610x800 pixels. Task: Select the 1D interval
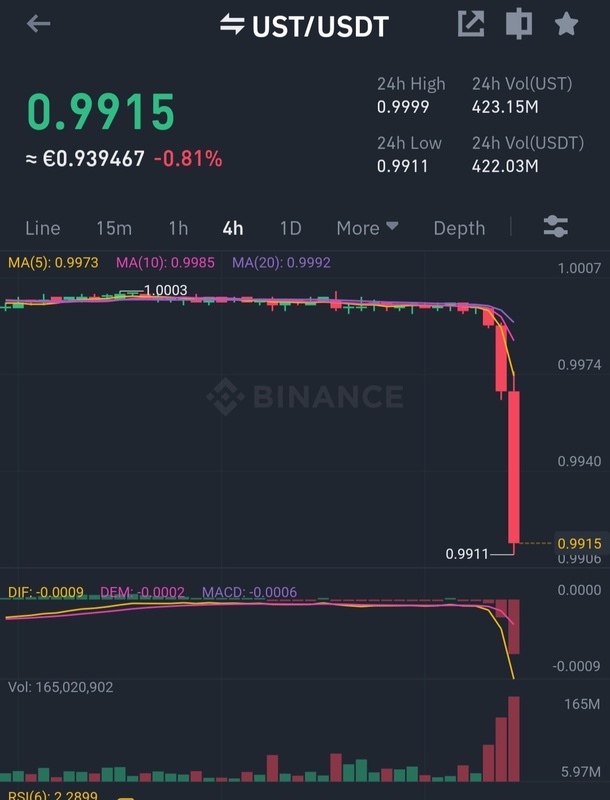point(290,228)
